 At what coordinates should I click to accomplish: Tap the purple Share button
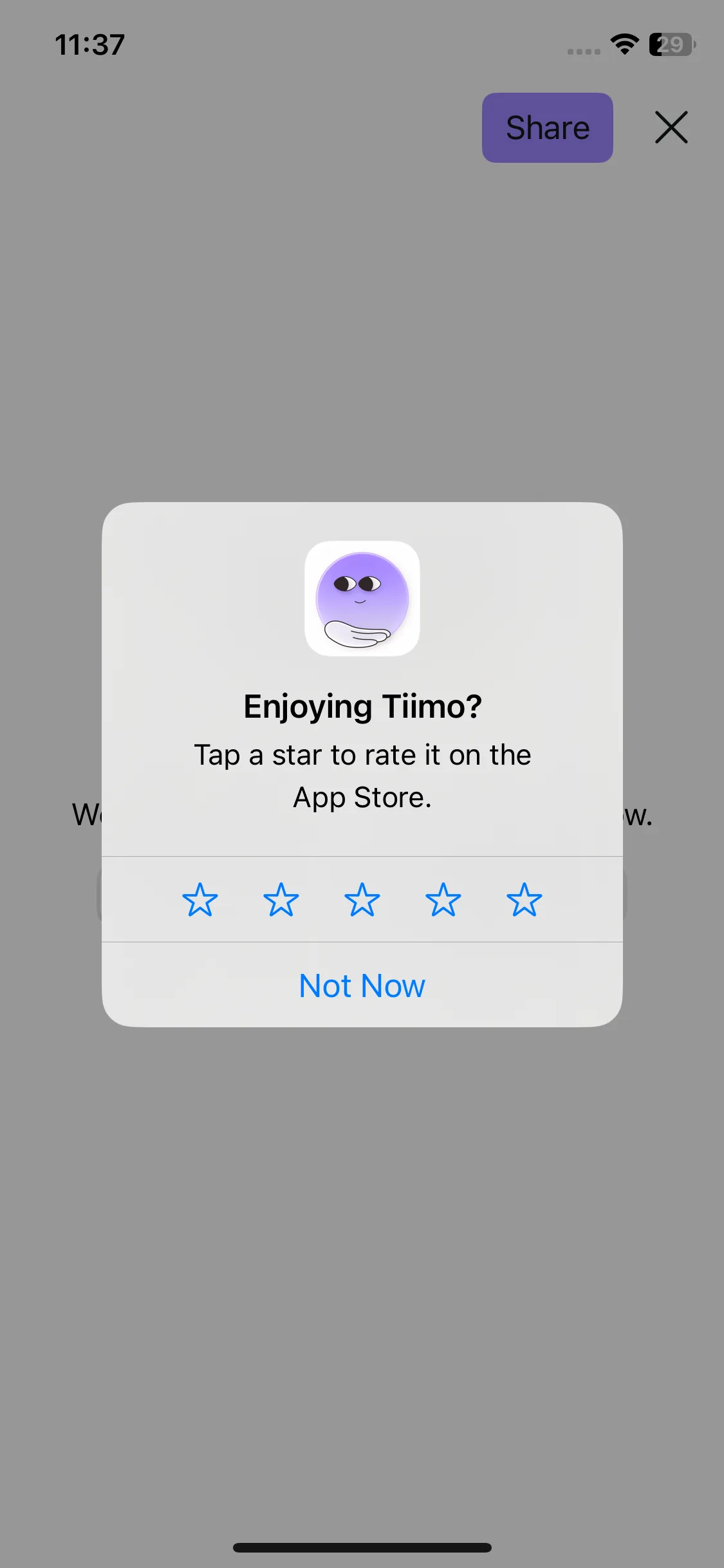pos(547,127)
